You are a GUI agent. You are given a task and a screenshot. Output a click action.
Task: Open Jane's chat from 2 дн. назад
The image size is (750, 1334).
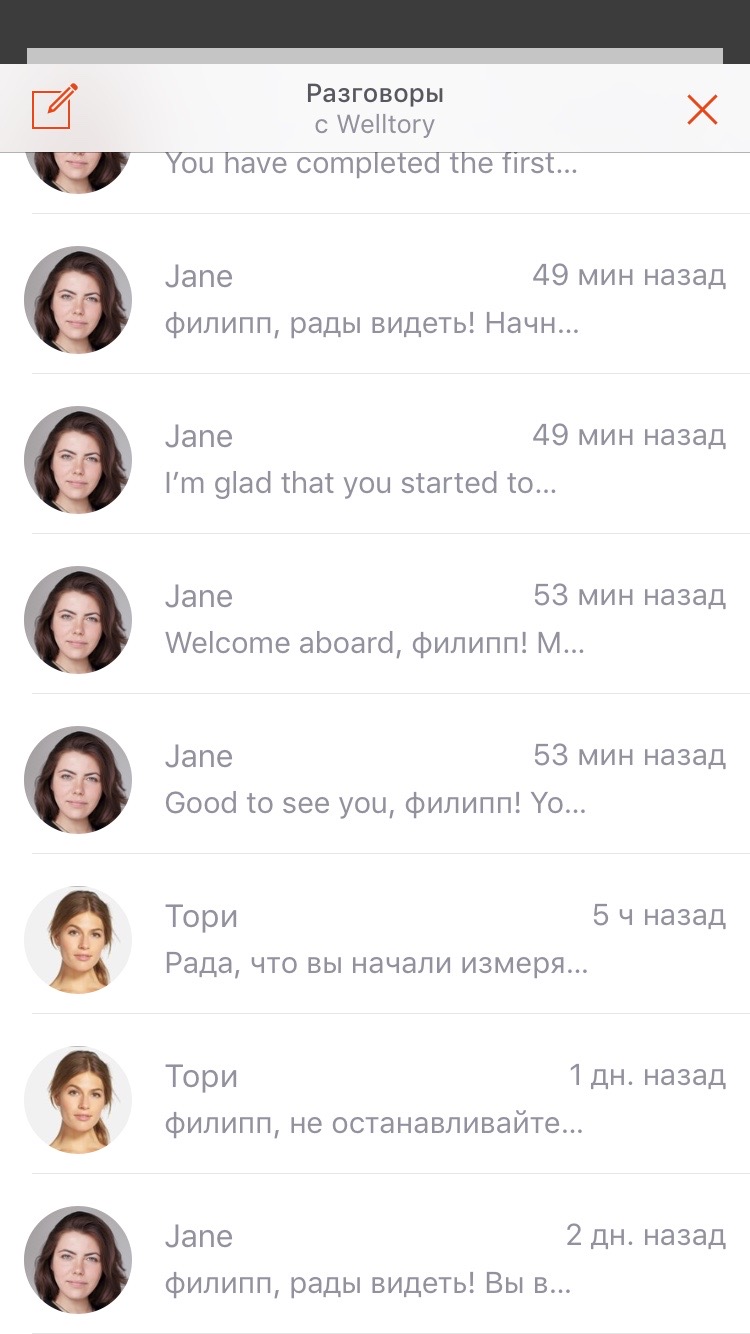click(x=390, y=1260)
